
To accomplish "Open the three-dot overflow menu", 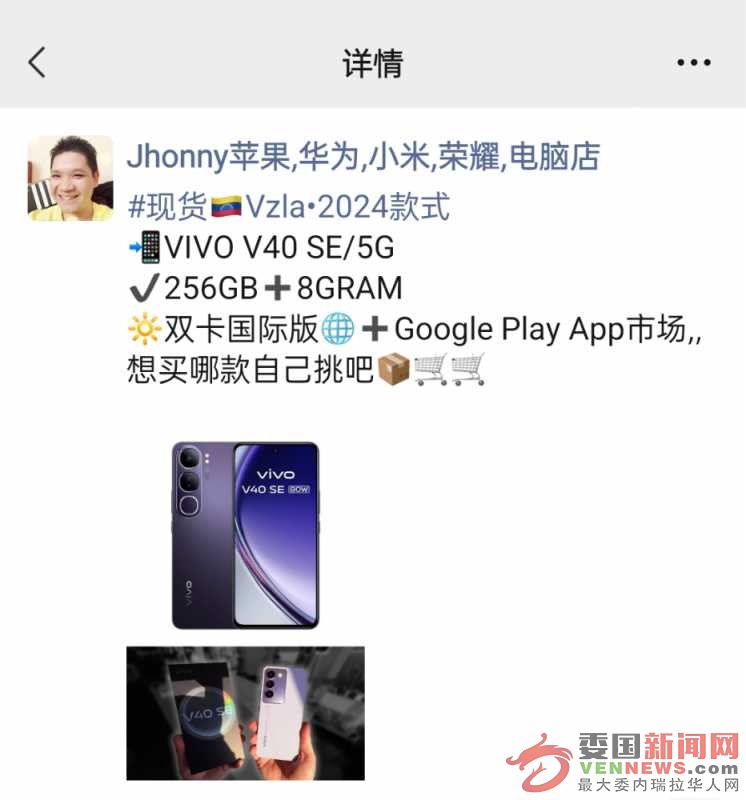I will pyautogui.click(x=693, y=63).
